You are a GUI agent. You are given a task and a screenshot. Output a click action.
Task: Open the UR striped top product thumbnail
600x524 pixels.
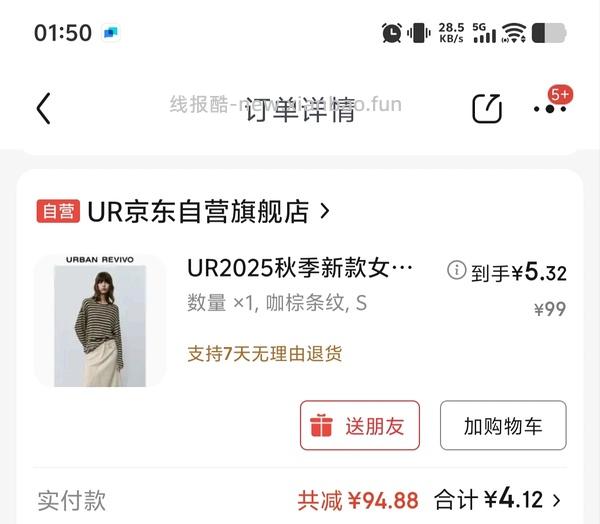click(100, 321)
